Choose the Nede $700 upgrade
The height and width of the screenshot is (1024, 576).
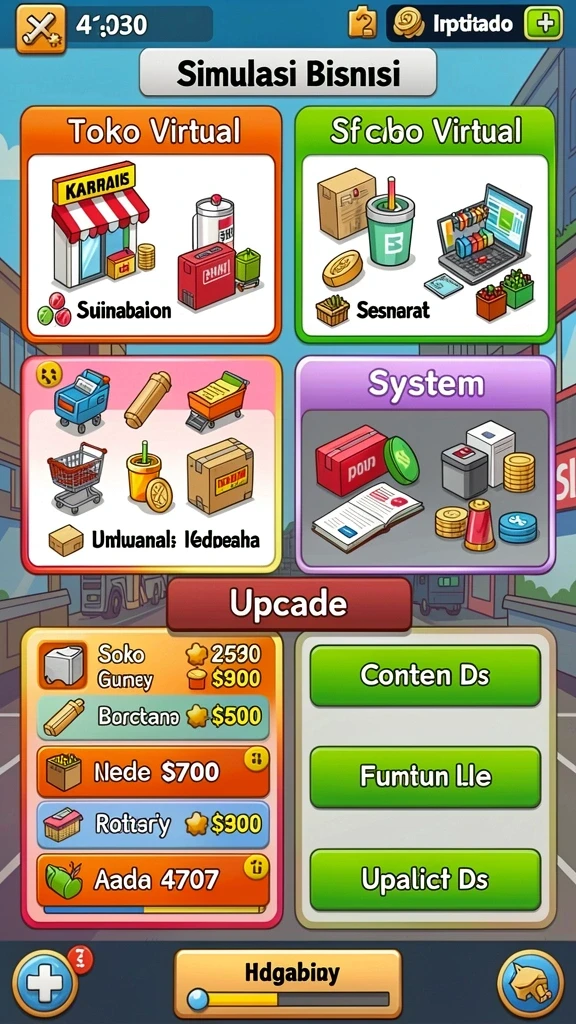(x=153, y=772)
